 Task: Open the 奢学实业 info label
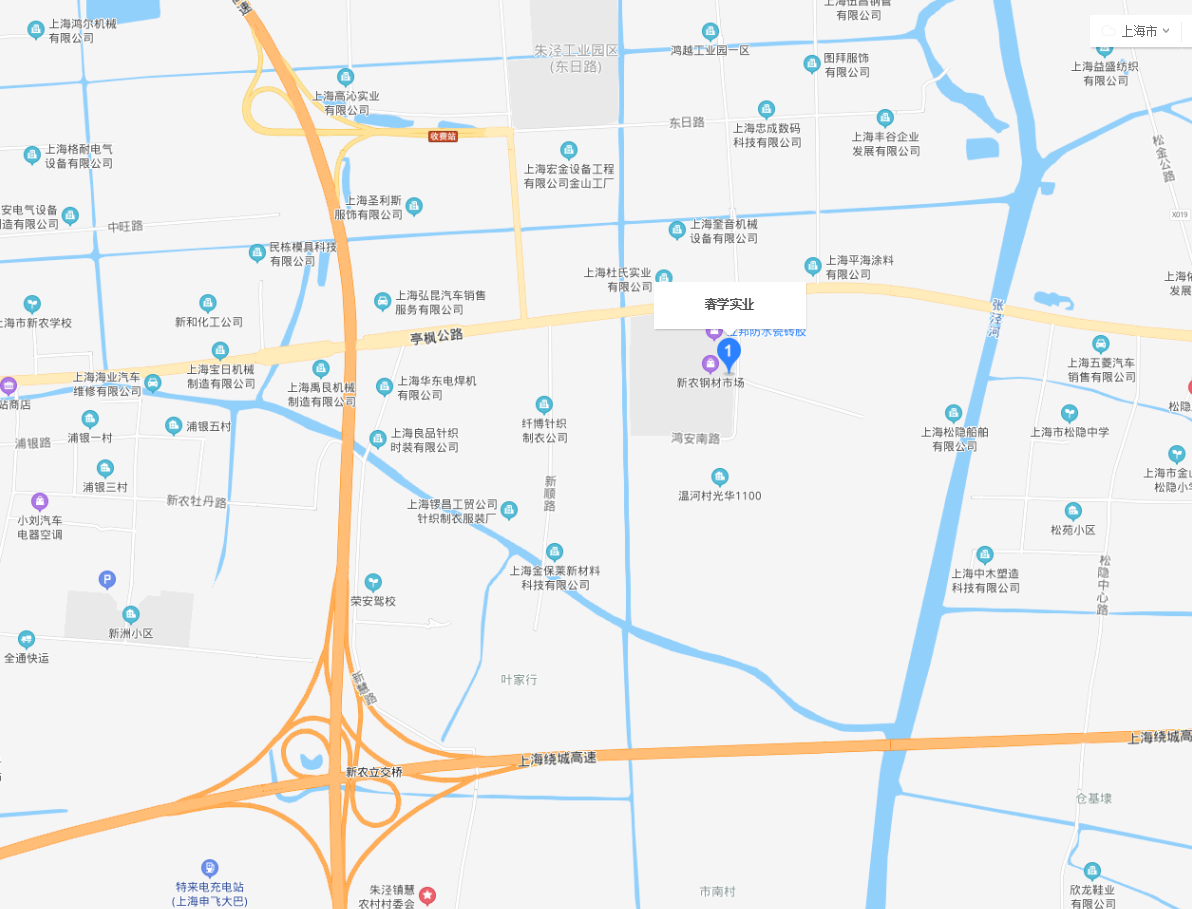[x=729, y=305]
